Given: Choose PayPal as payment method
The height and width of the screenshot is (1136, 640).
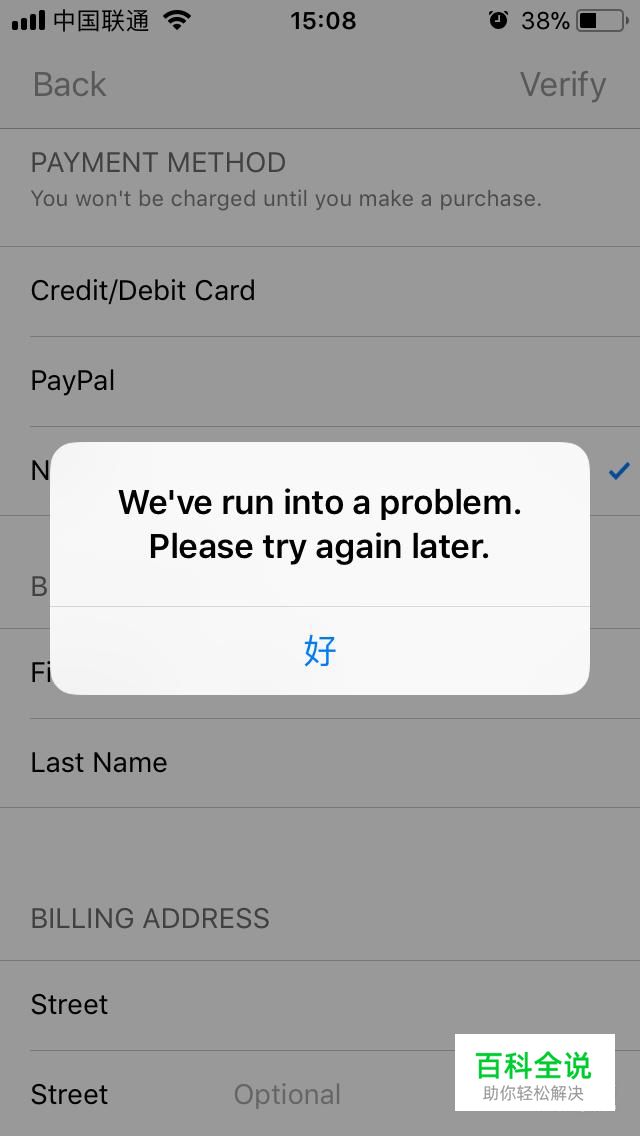Looking at the screenshot, I should point(320,381).
